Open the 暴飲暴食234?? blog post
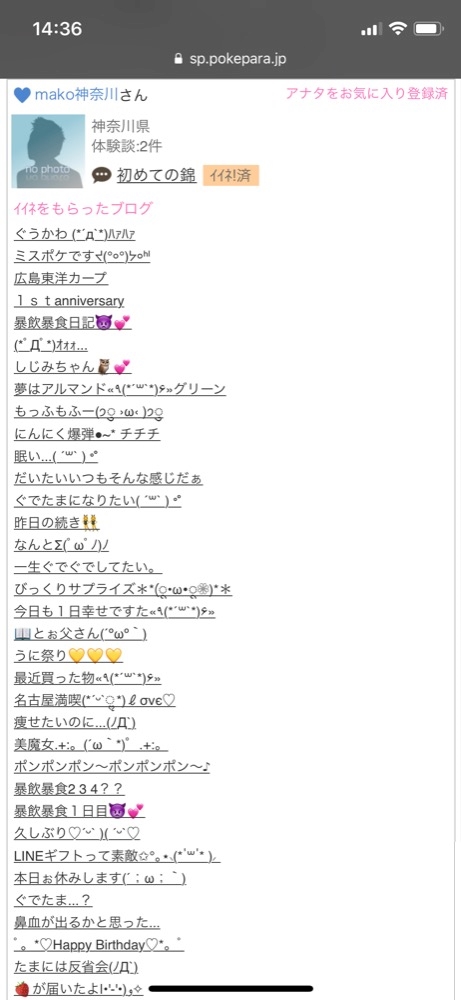Screen dimensions: 461x1000 [x=68, y=789]
